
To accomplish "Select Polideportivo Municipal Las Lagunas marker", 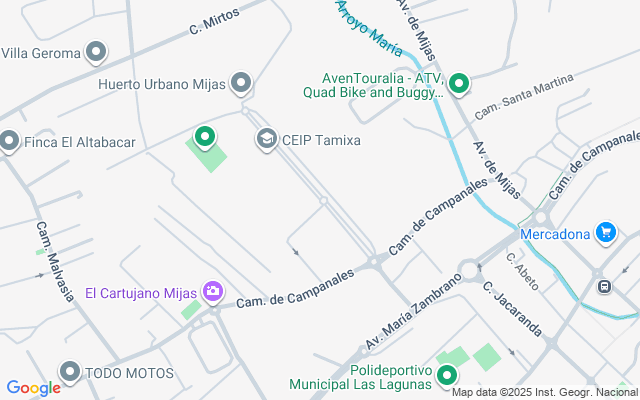I will click(x=446, y=376).
